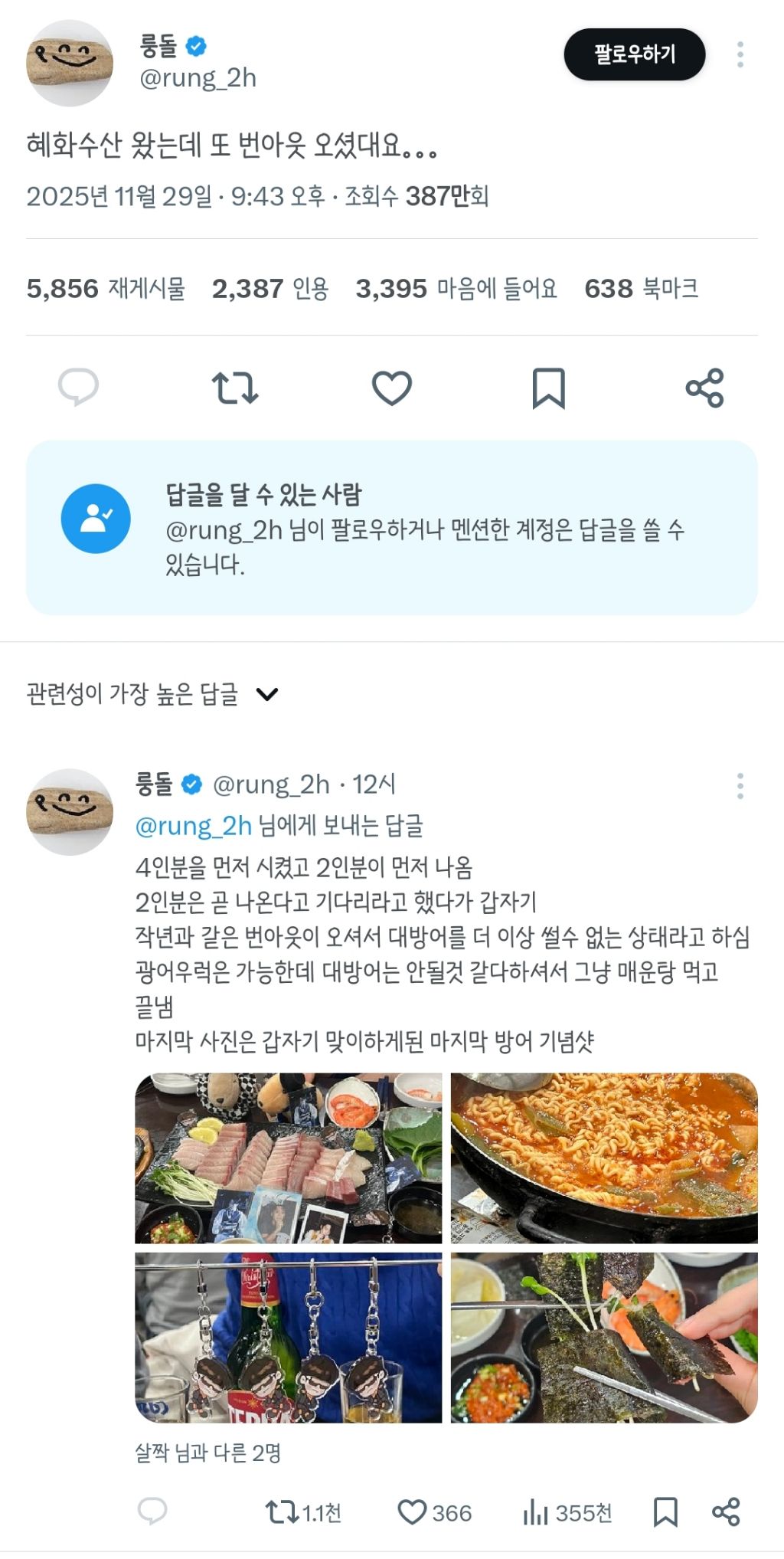View the 2,387 인용 quotes

pyautogui.click(x=270, y=289)
